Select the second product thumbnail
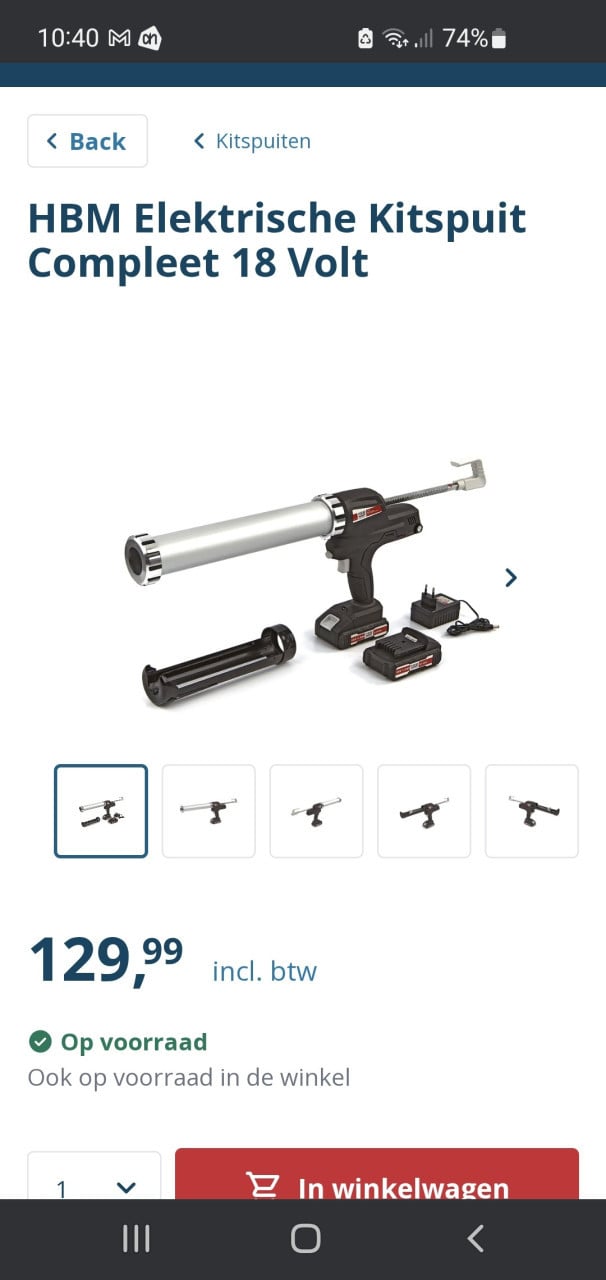Screen dimensions: 606x1280 [209, 811]
